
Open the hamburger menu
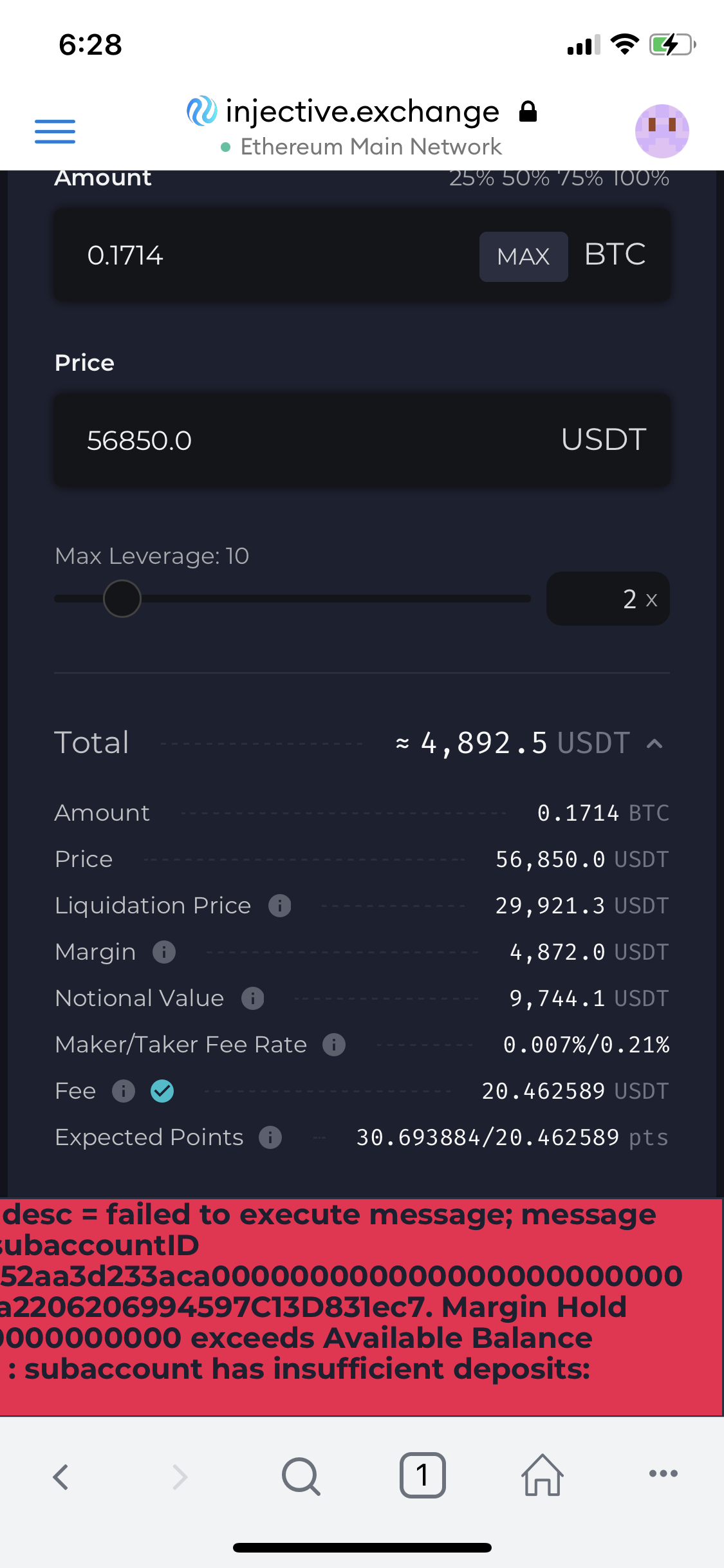pyautogui.click(x=55, y=131)
